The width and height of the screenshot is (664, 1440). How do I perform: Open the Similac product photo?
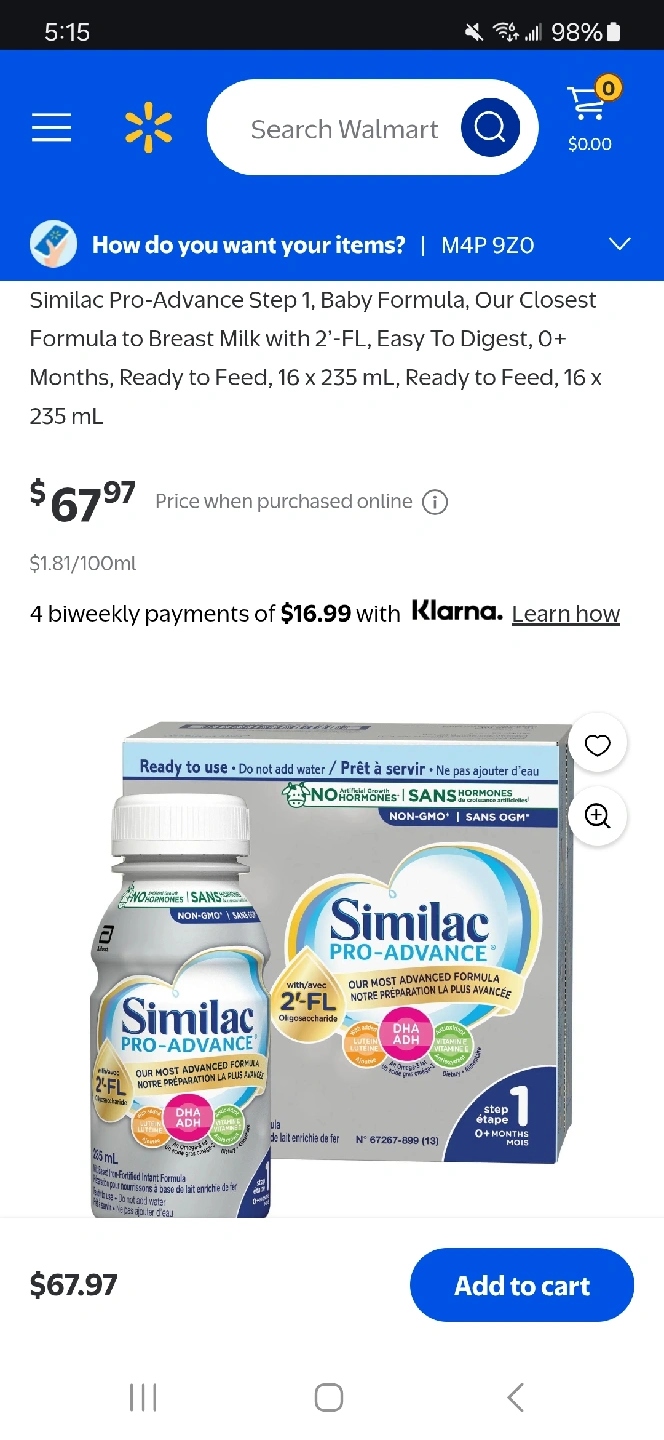point(340,960)
